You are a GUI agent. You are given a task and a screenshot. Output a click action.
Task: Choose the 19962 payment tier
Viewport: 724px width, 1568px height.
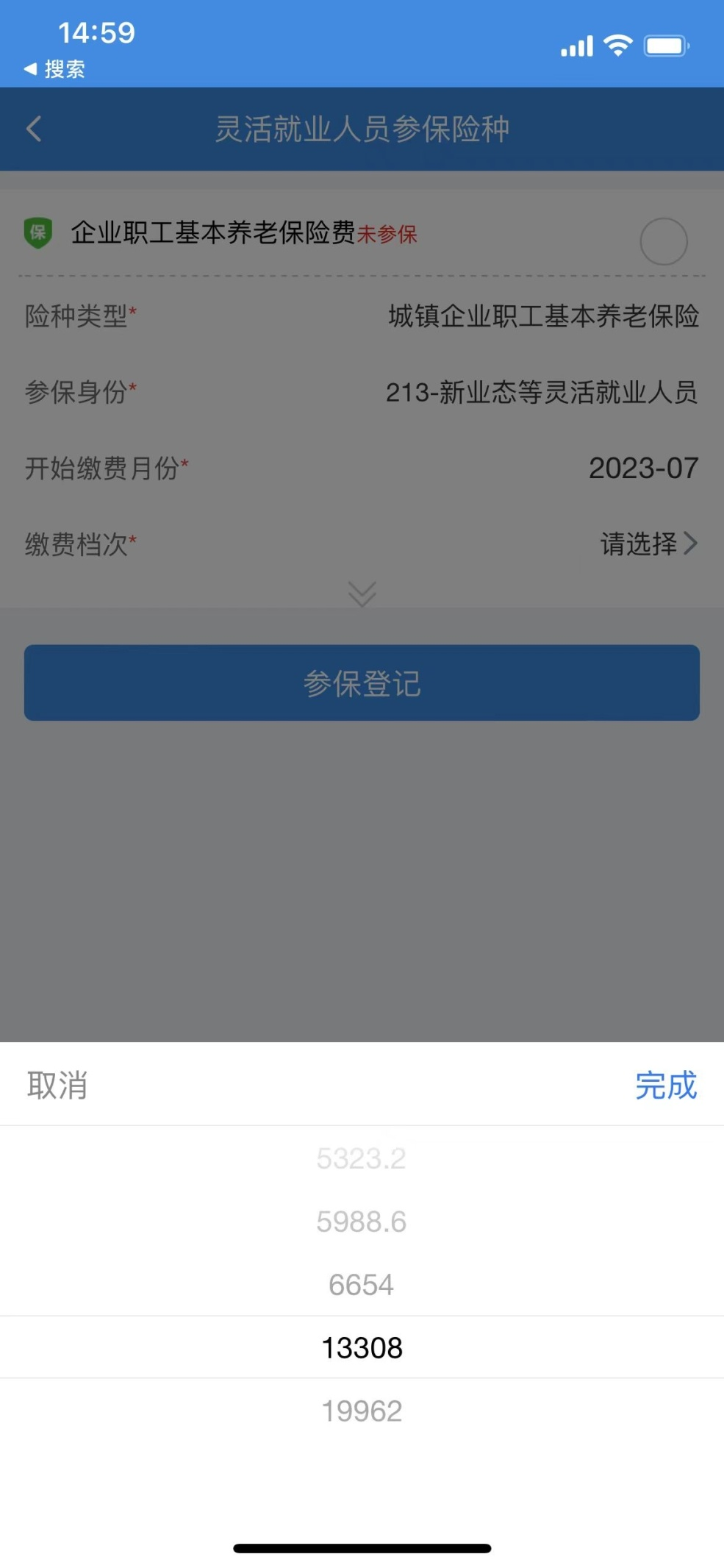click(x=362, y=1411)
